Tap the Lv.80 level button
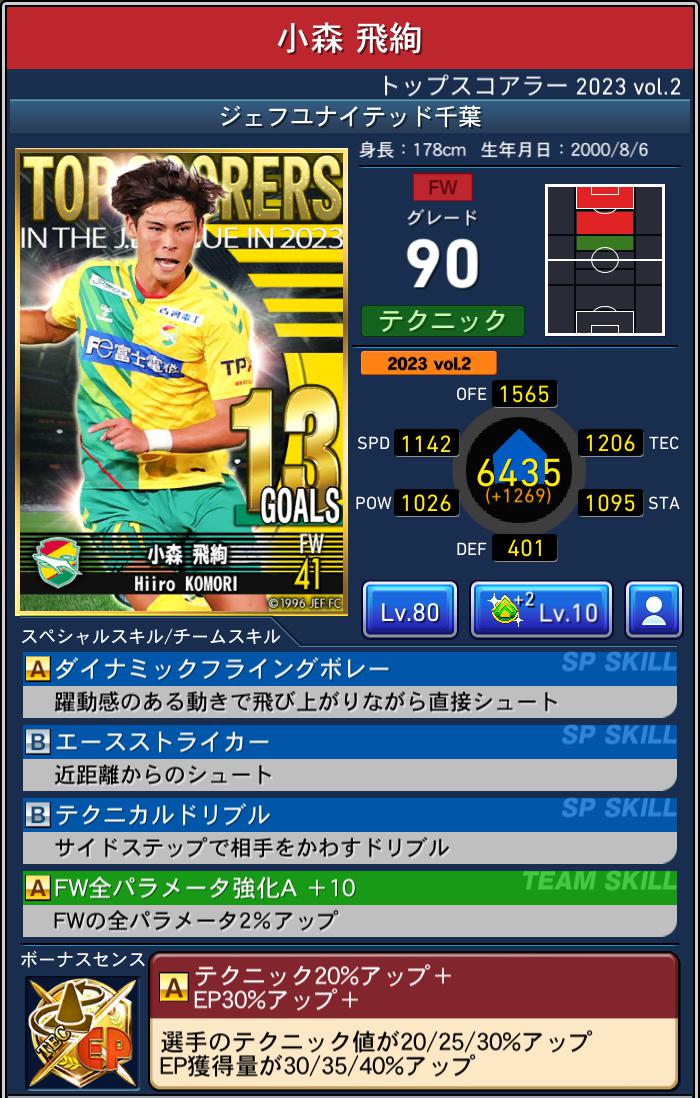Viewport: 700px width, 1098px height. [409, 611]
